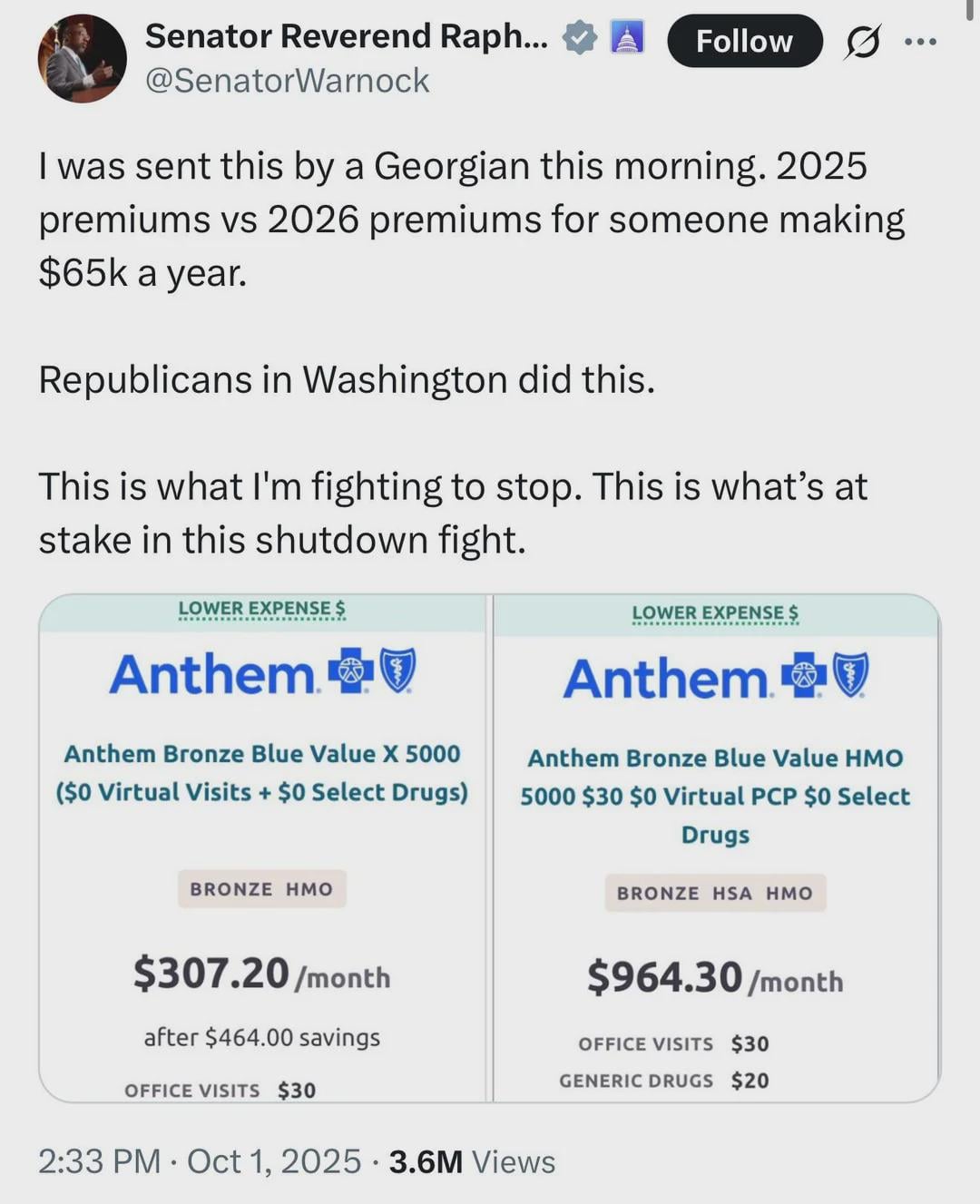This screenshot has width=980, height=1204.
Task: Open Senator Warnock's profile picture
Action: [82, 59]
